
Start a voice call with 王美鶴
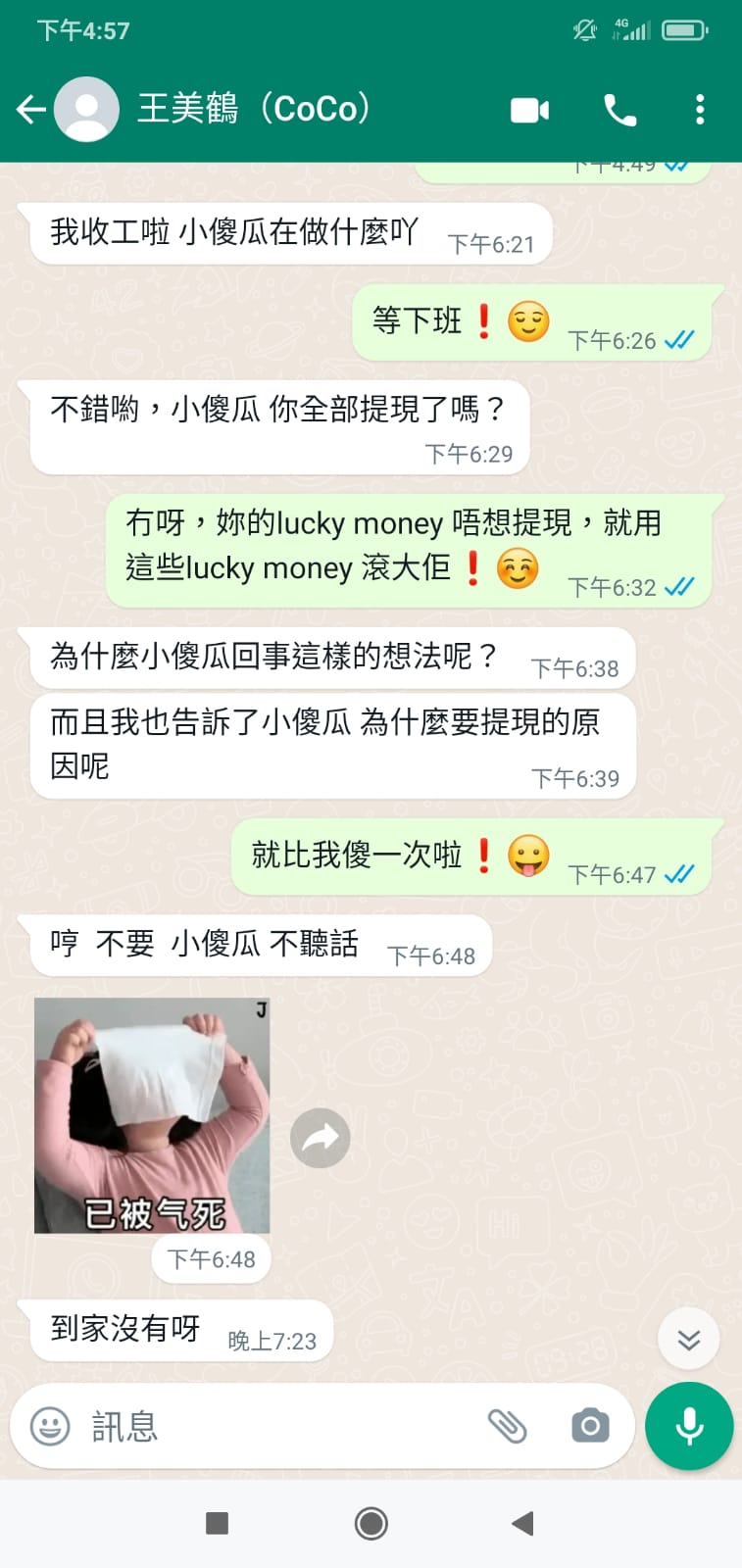[619, 110]
